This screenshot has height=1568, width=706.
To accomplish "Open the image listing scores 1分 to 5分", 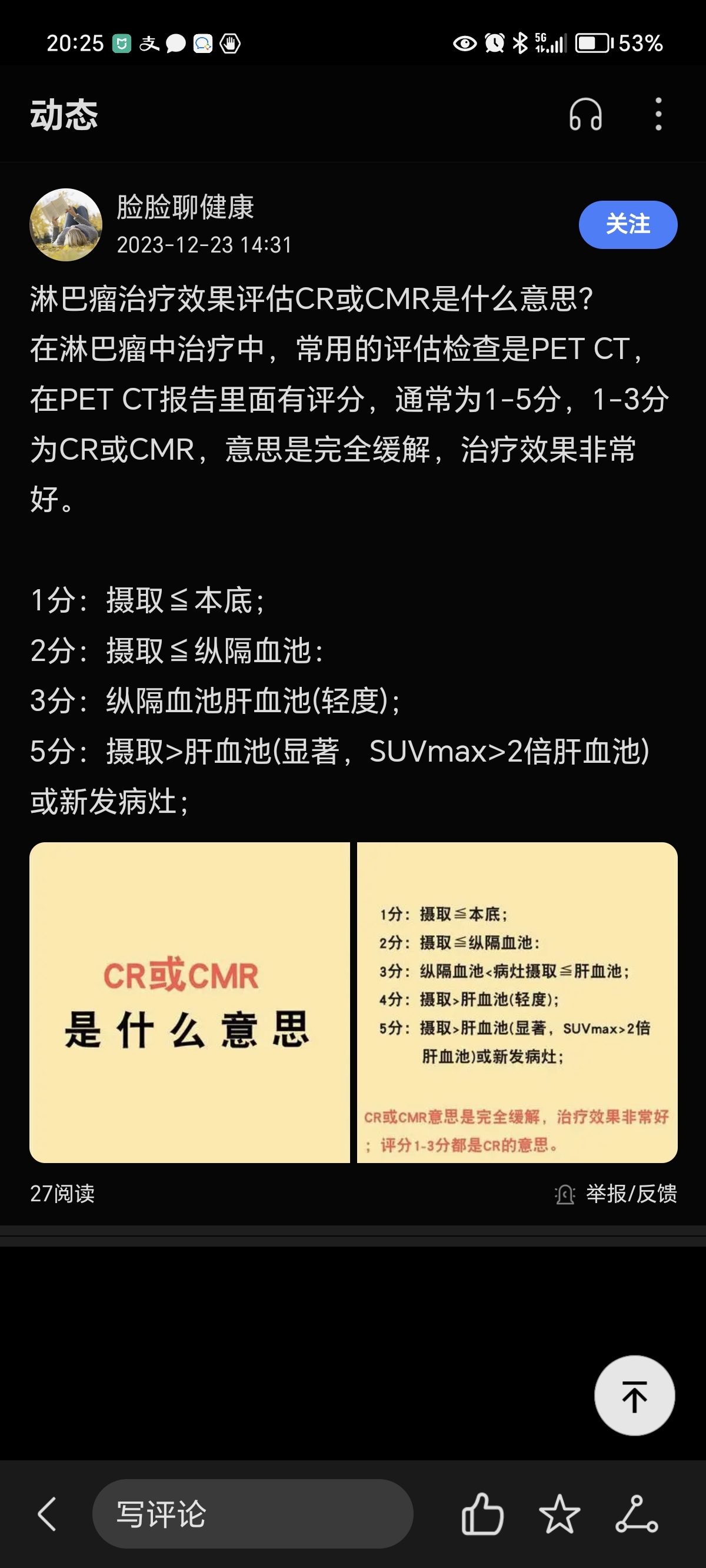I will [517, 1002].
